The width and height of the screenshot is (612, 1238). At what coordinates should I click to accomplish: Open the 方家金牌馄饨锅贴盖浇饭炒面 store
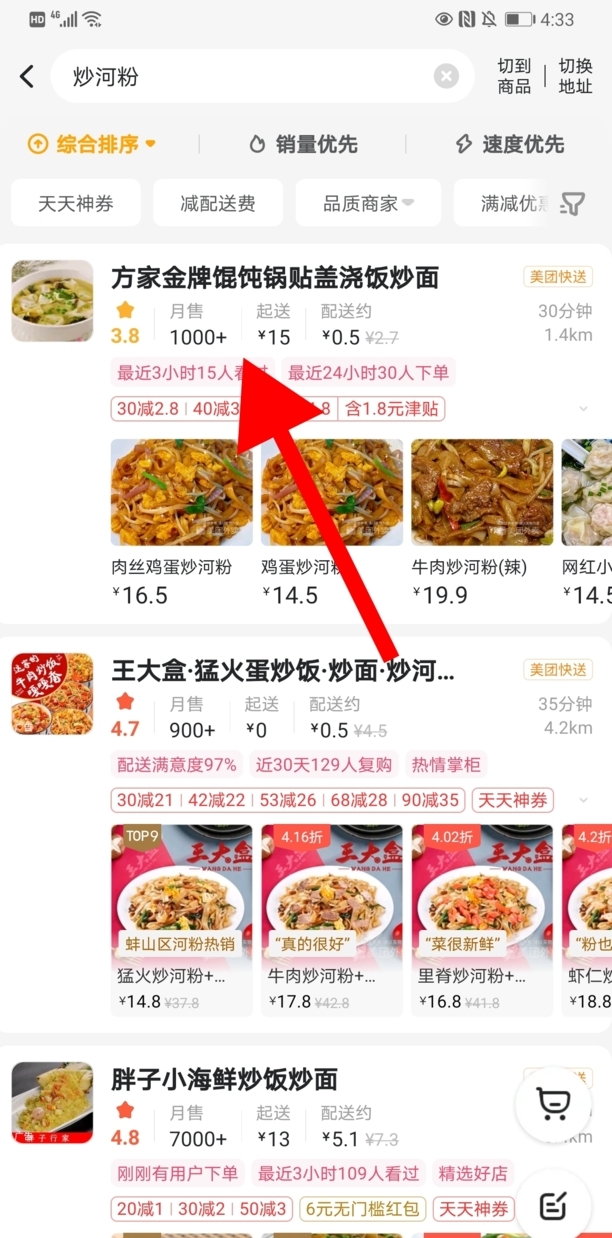[275, 278]
